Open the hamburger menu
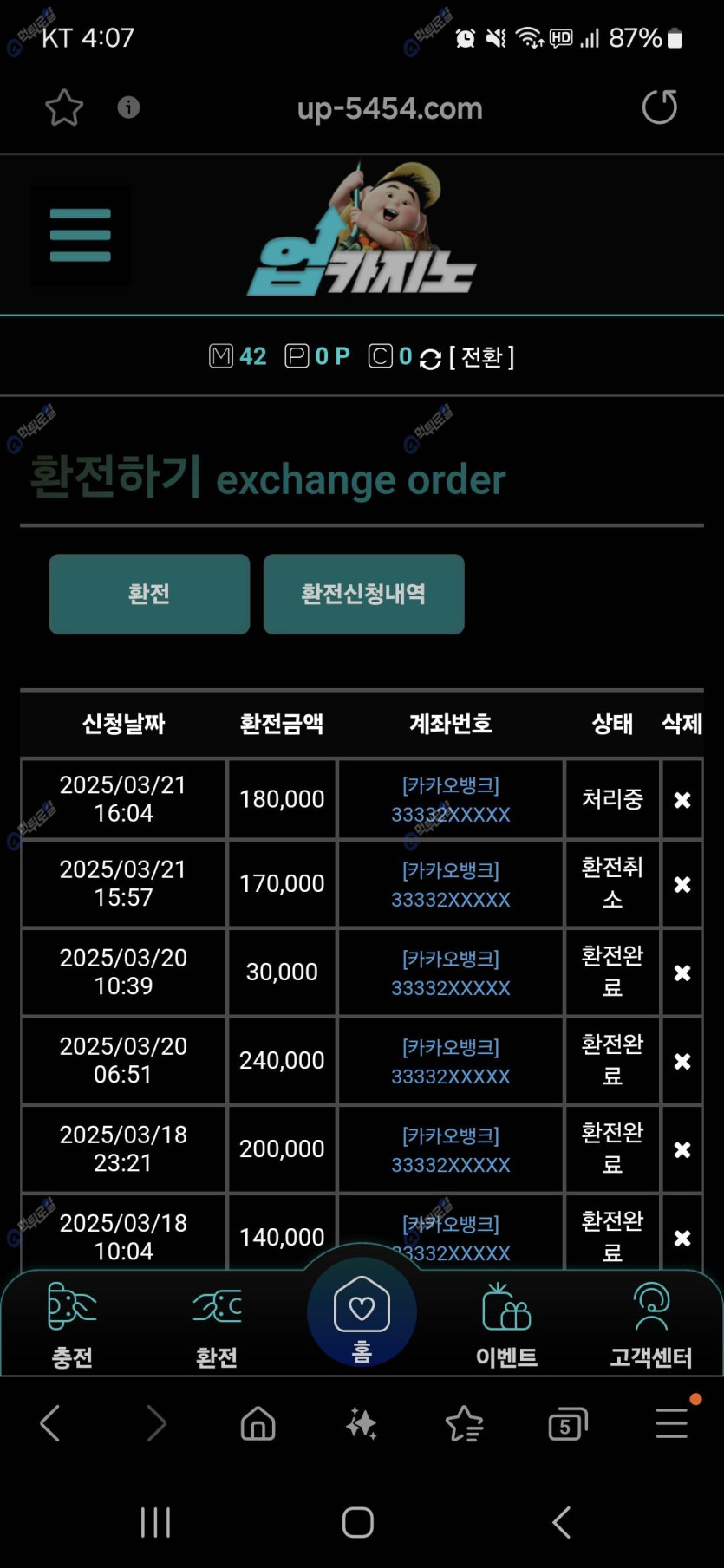Viewport: 724px width, 1568px height. (81, 235)
